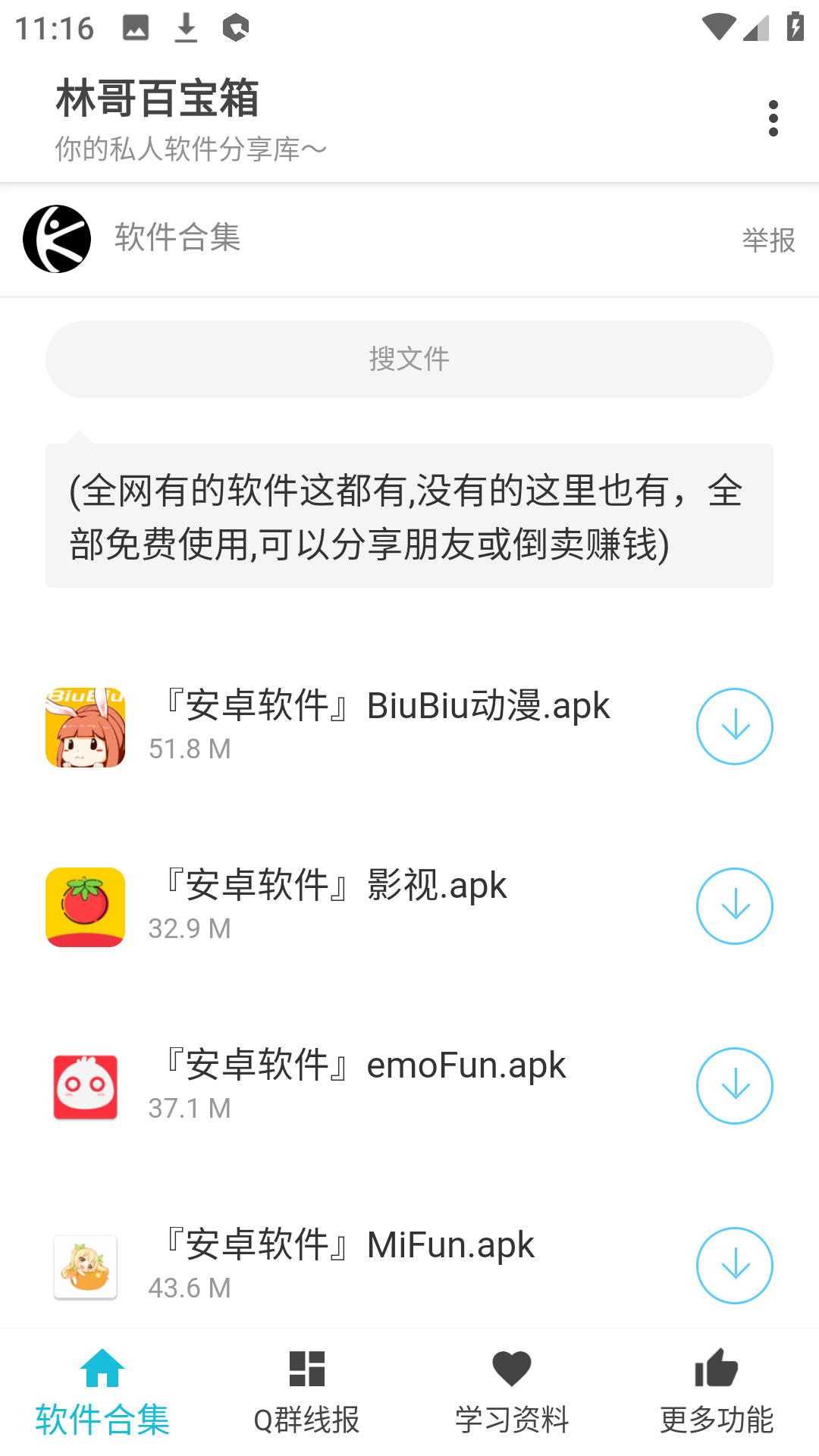
Task: Tap the heart icon for 学习资料
Action: click(x=511, y=1365)
